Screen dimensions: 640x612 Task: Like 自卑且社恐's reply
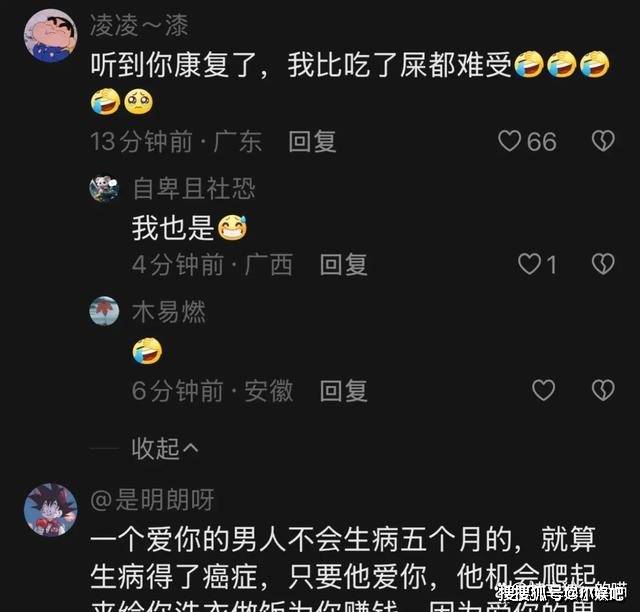pos(528,264)
